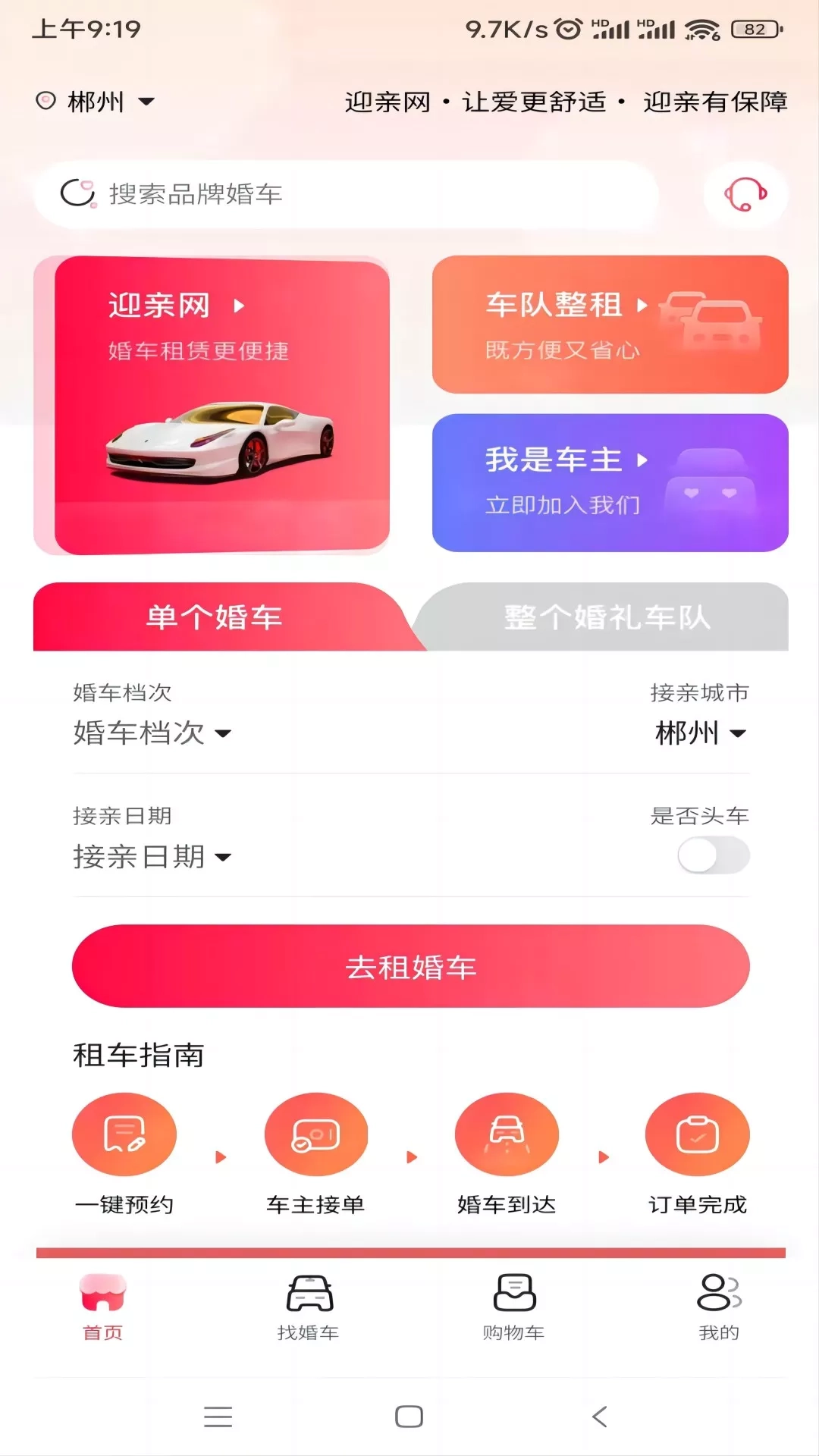Screen dimensions: 819x1456
Task: Toggle head-car option off after enabling
Action: pos(713,855)
